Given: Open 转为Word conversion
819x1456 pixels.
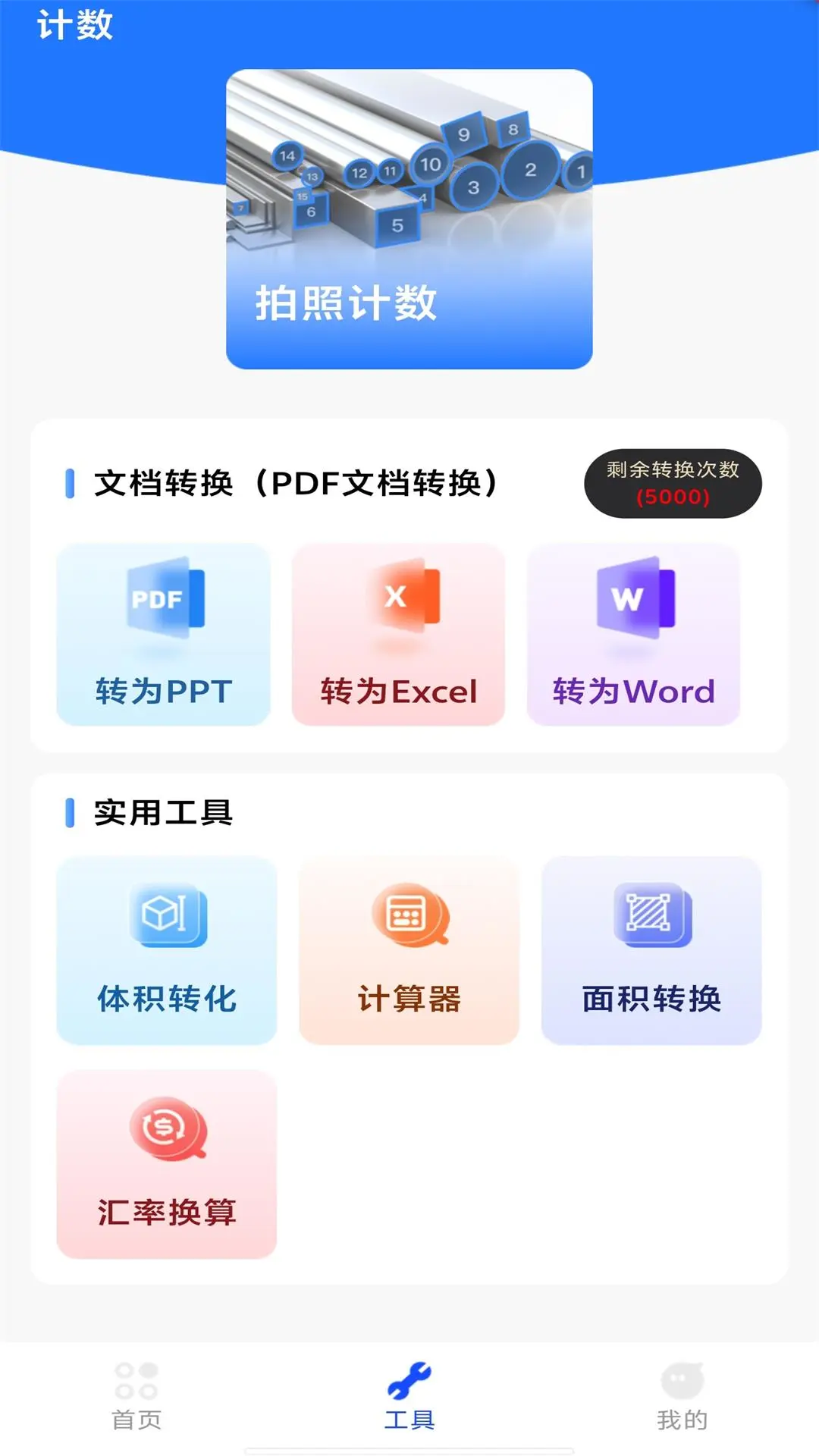Looking at the screenshot, I should pos(635,689).
